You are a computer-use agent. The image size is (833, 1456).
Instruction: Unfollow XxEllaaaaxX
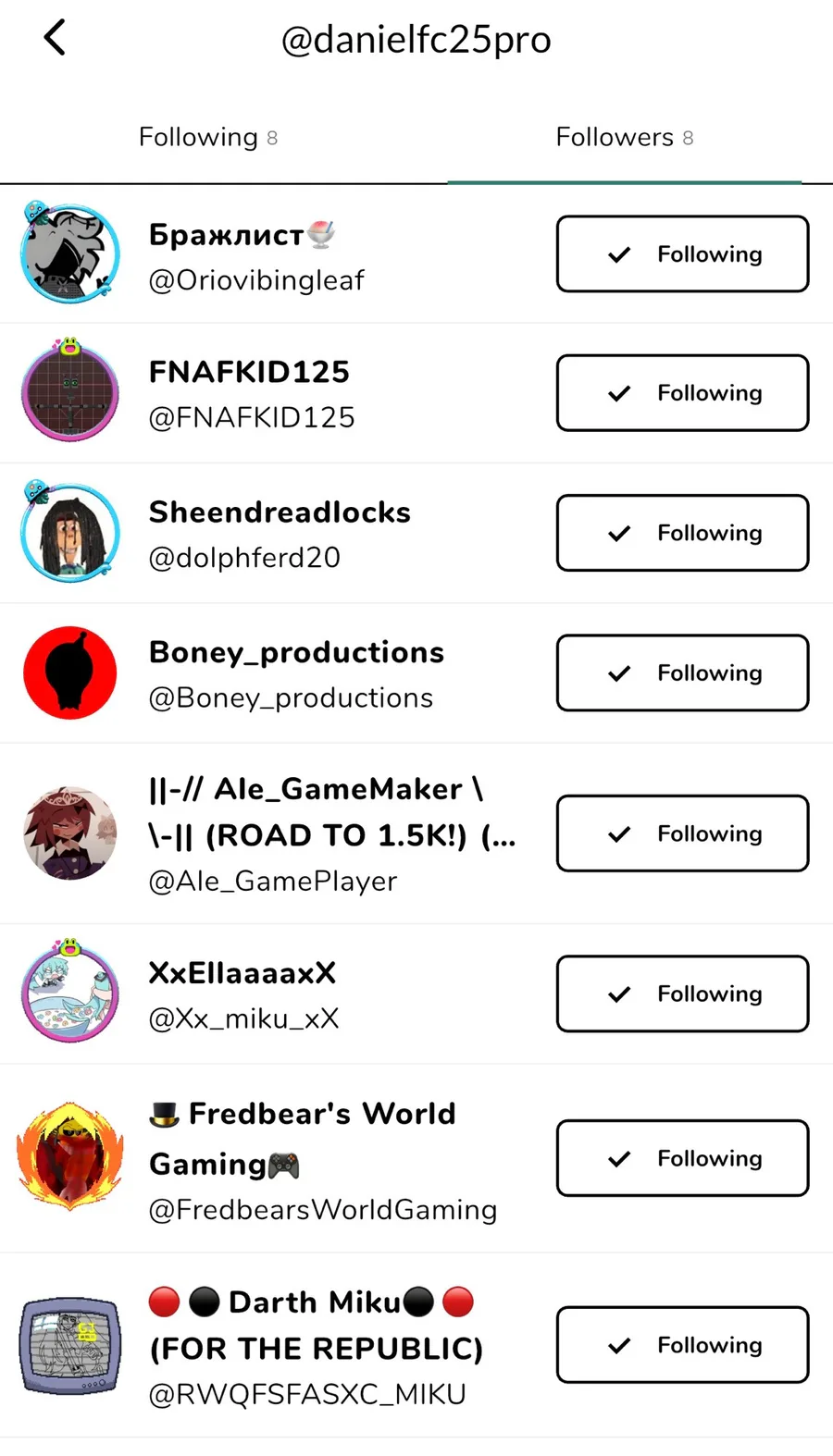(682, 993)
